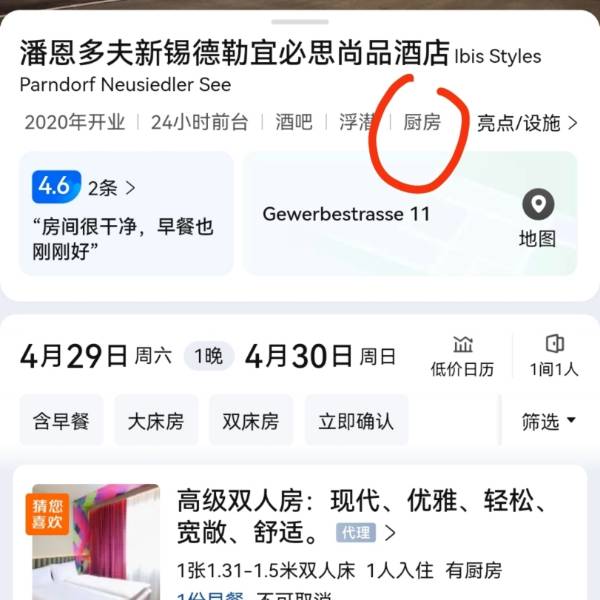
Task: Select the 立即确认 filter chip
Action: (356, 421)
